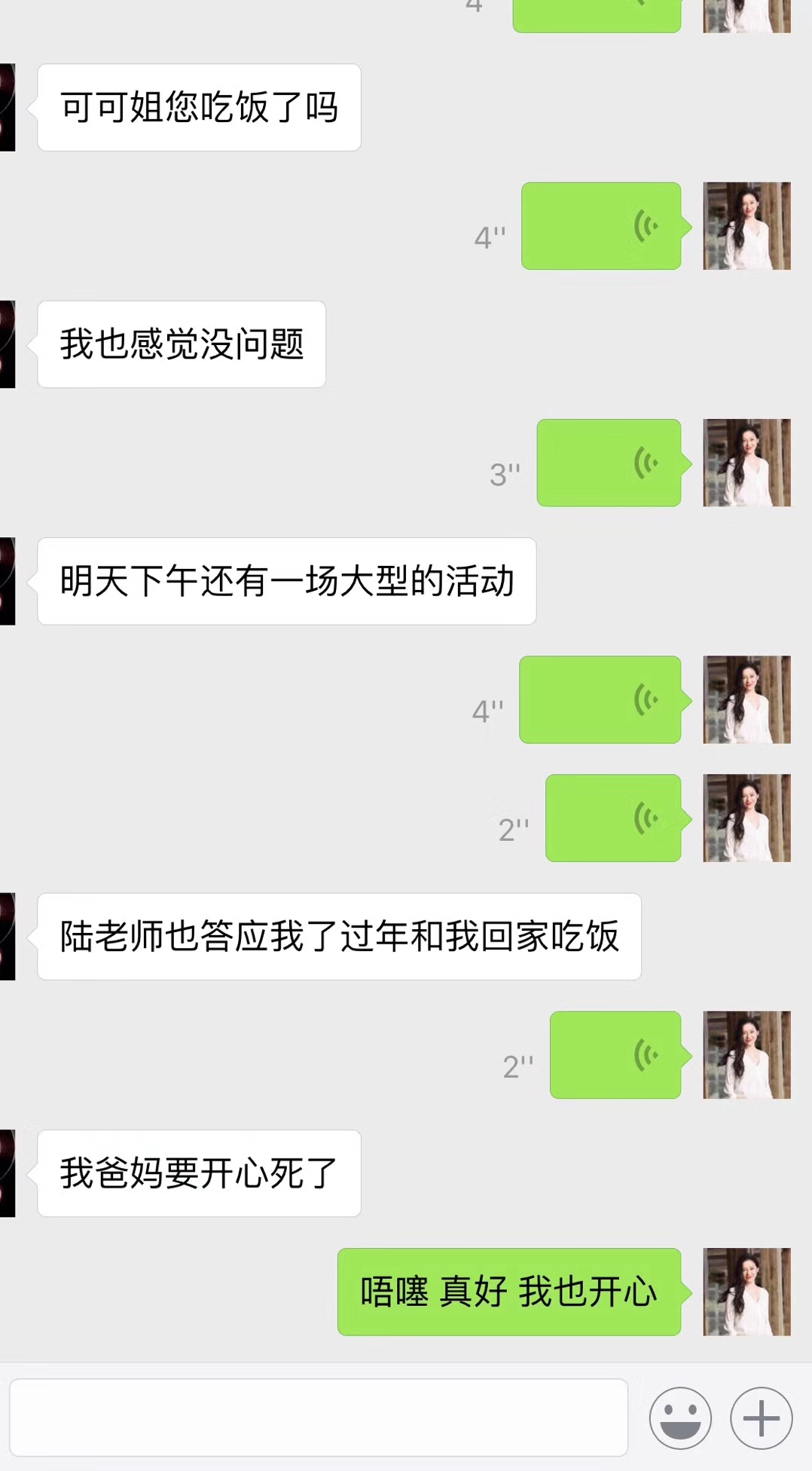The image size is (812, 1471).
Task: Open the emoji sticker panel
Action: (x=680, y=1417)
